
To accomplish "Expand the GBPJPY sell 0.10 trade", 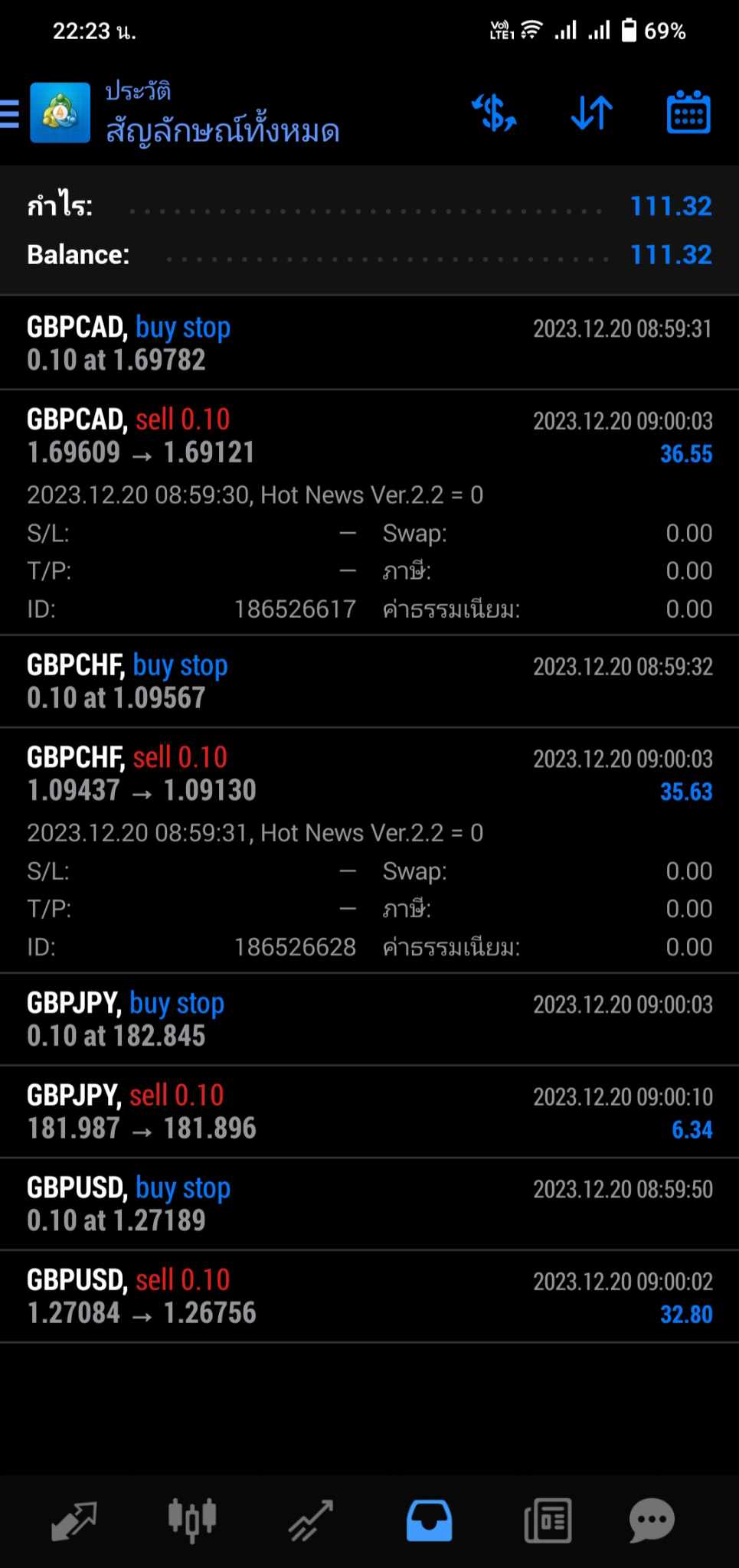I will tap(369, 1112).
